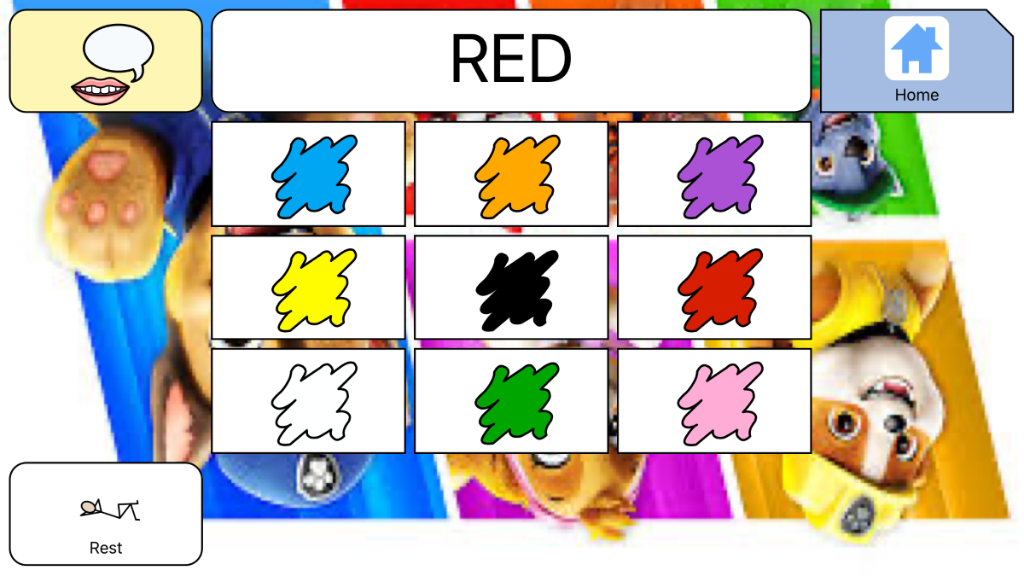The image size is (1024, 576).
Task: Tap the yellow color splotch
Action: point(308,288)
